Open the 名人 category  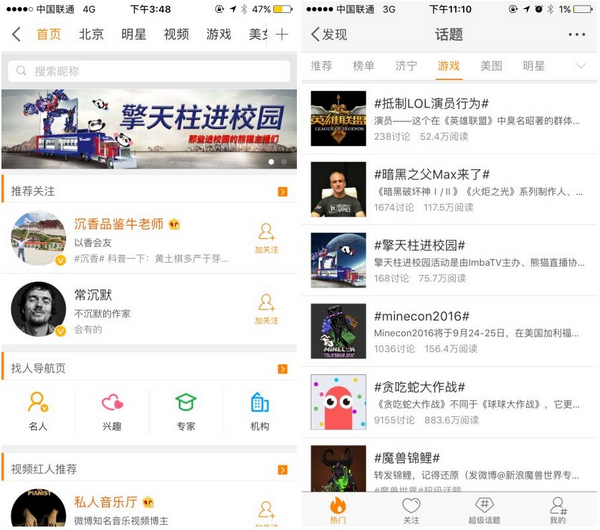pos(38,411)
